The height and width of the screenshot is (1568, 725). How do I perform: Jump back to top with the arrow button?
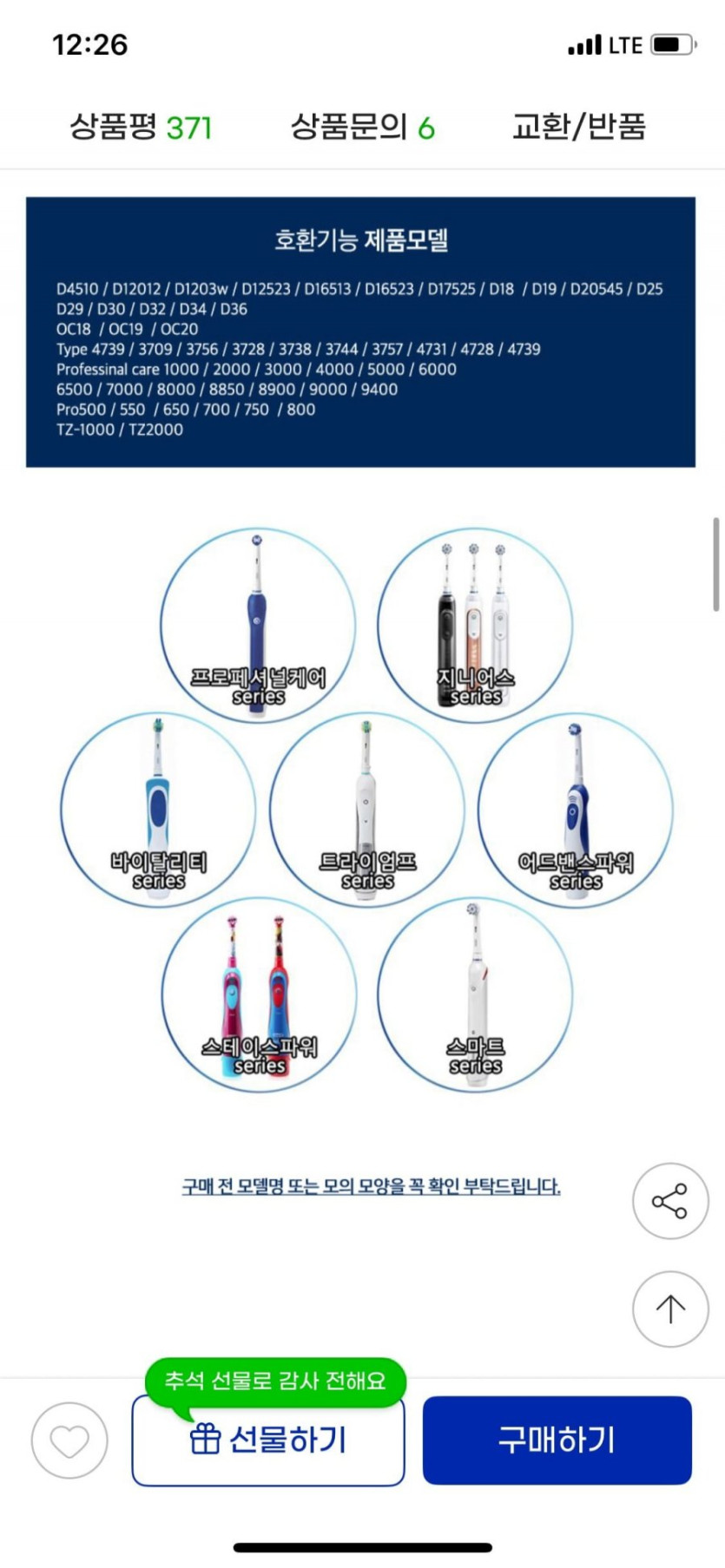click(670, 1309)
